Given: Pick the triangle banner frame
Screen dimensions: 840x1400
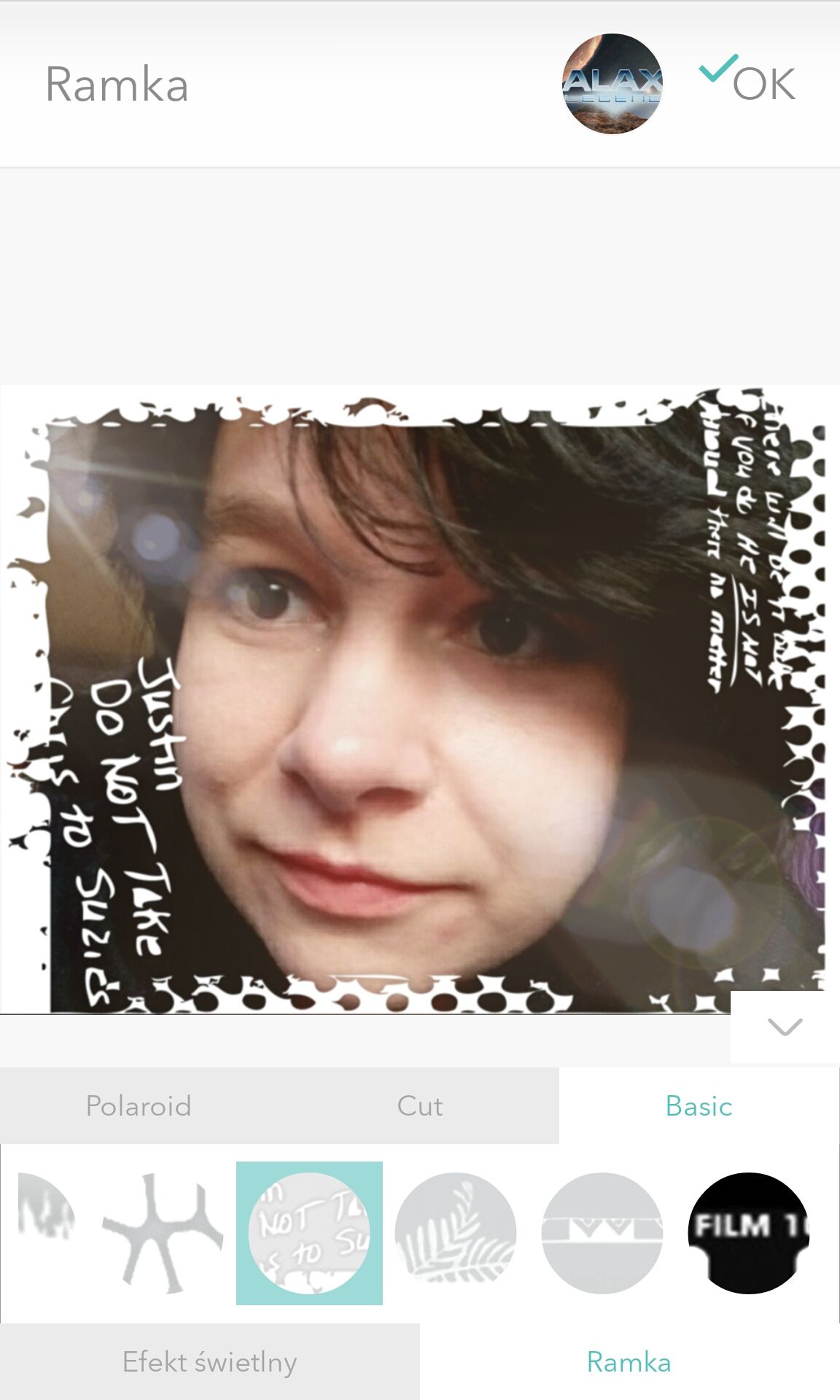Looking at the screenshot, I should point(602,1233).
